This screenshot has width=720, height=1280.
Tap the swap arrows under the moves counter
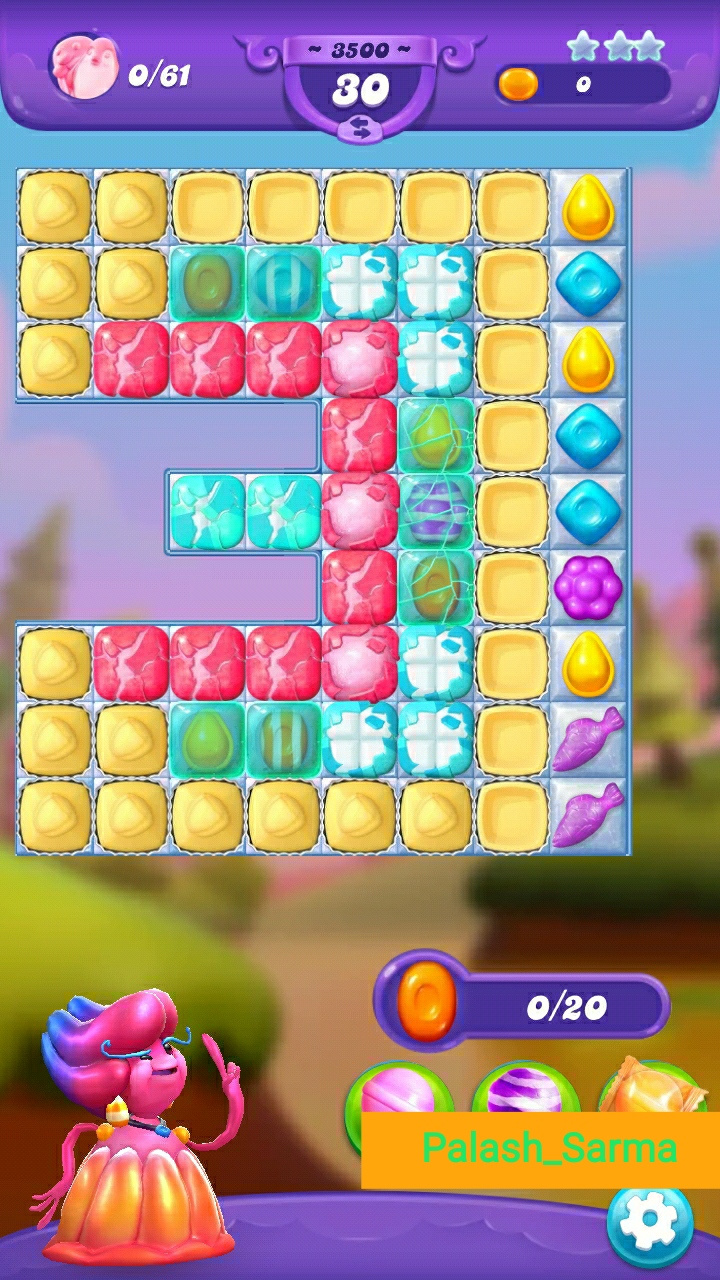(x=359, y=127)
